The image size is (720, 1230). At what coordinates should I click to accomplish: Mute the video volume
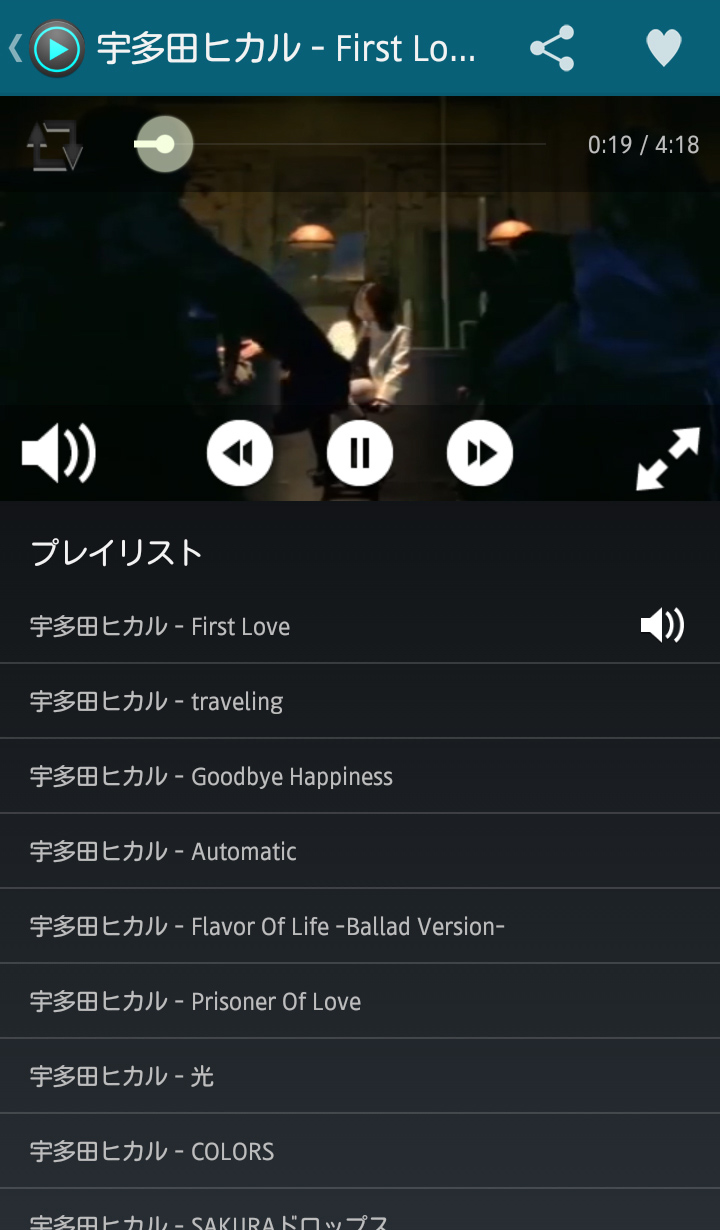tap(58, 454)
